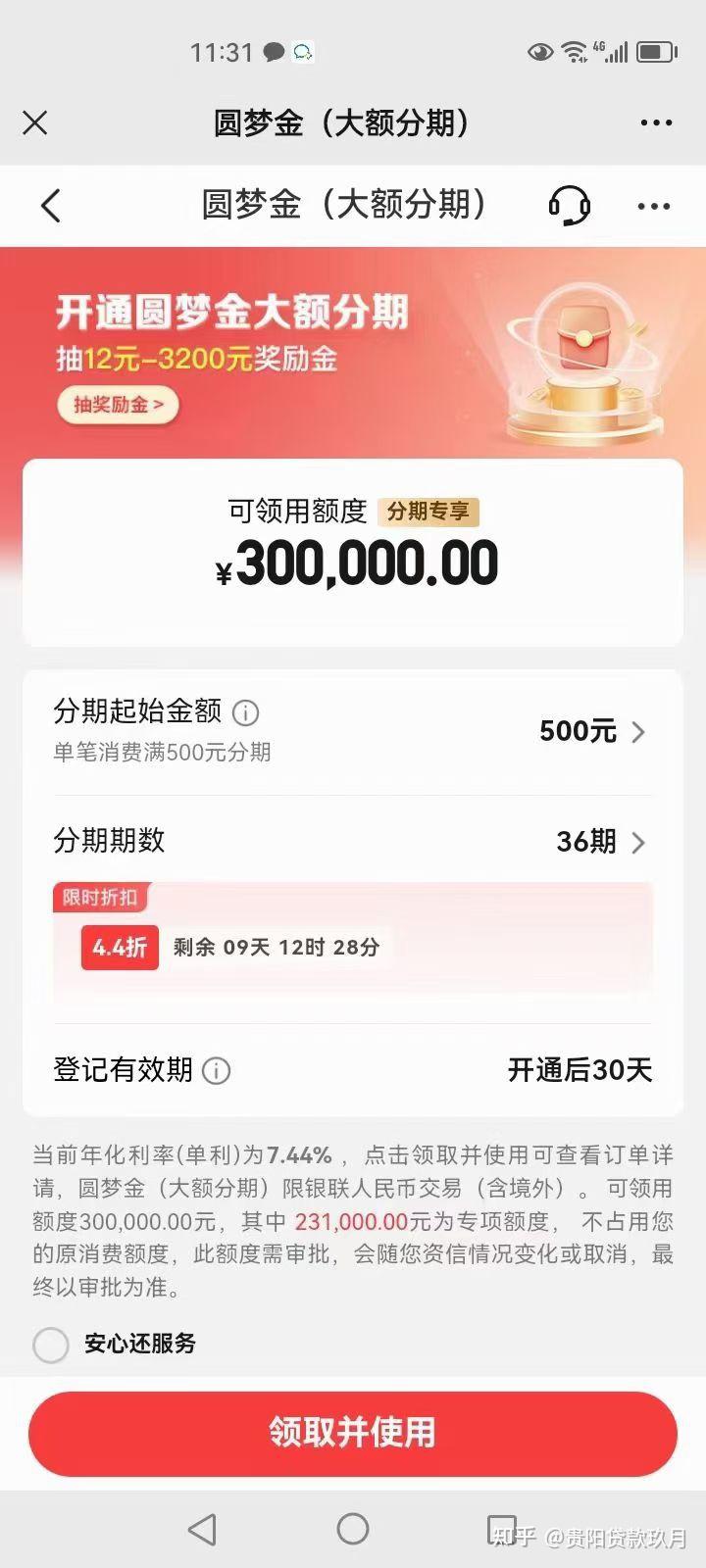The height and width of the screenshot is (1568, 706).
Task: Select the 安心还服务 option
Action: pyautogui.click(x=51, y=1345)
